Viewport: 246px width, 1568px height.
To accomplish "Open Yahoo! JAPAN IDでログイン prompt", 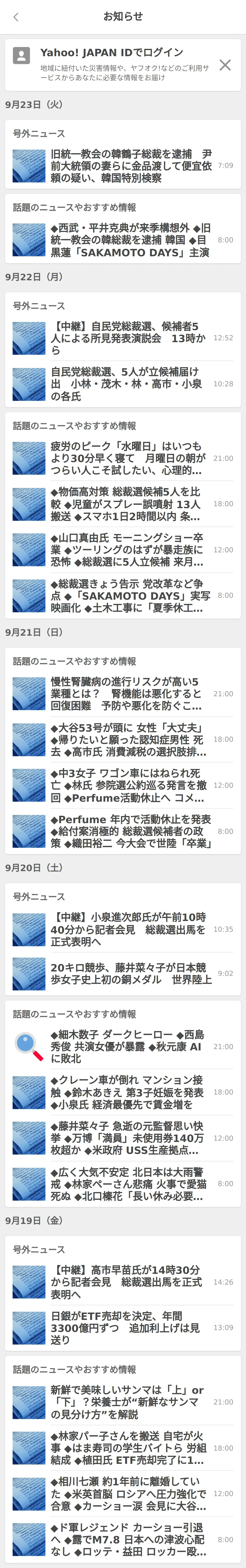I will coord(111,53).
